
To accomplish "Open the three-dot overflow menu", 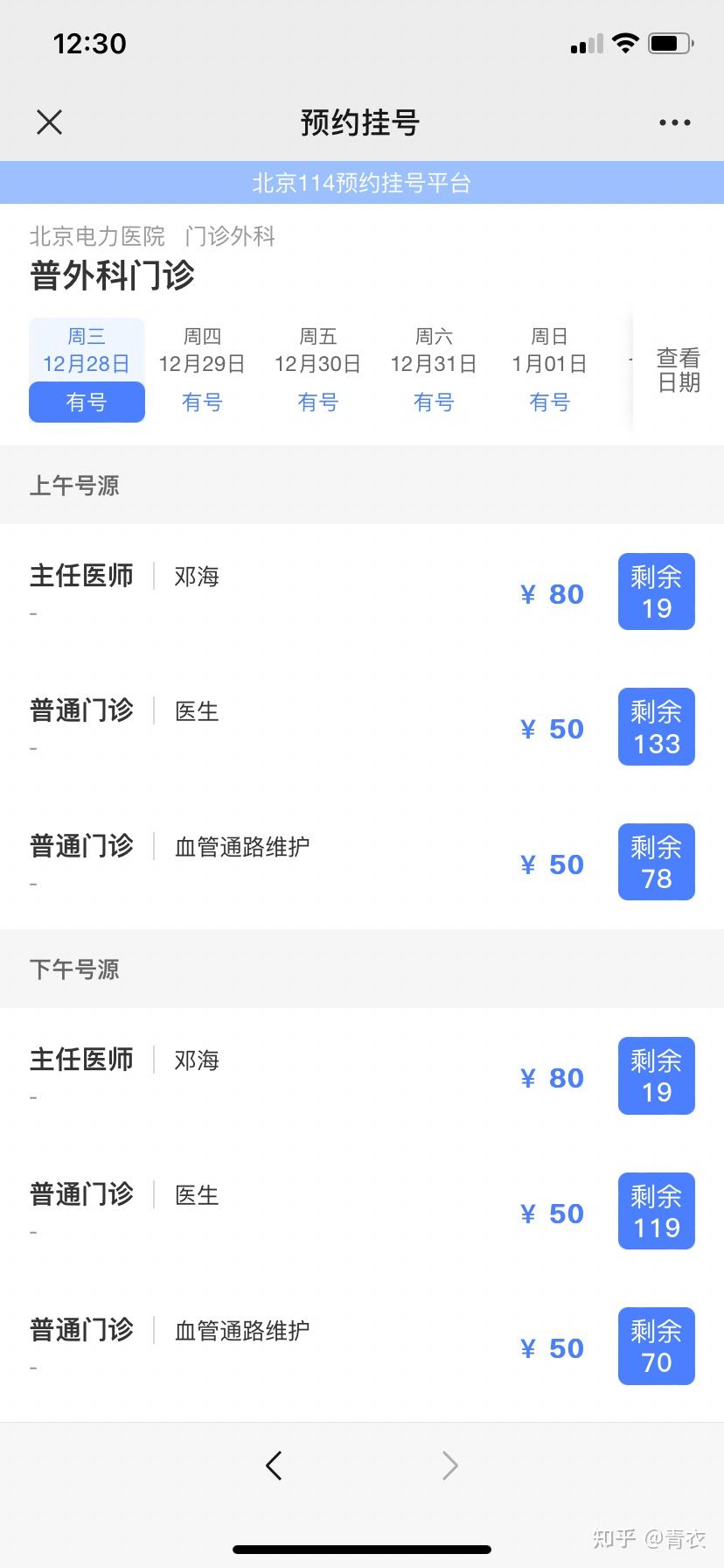I will coord(674,122).
